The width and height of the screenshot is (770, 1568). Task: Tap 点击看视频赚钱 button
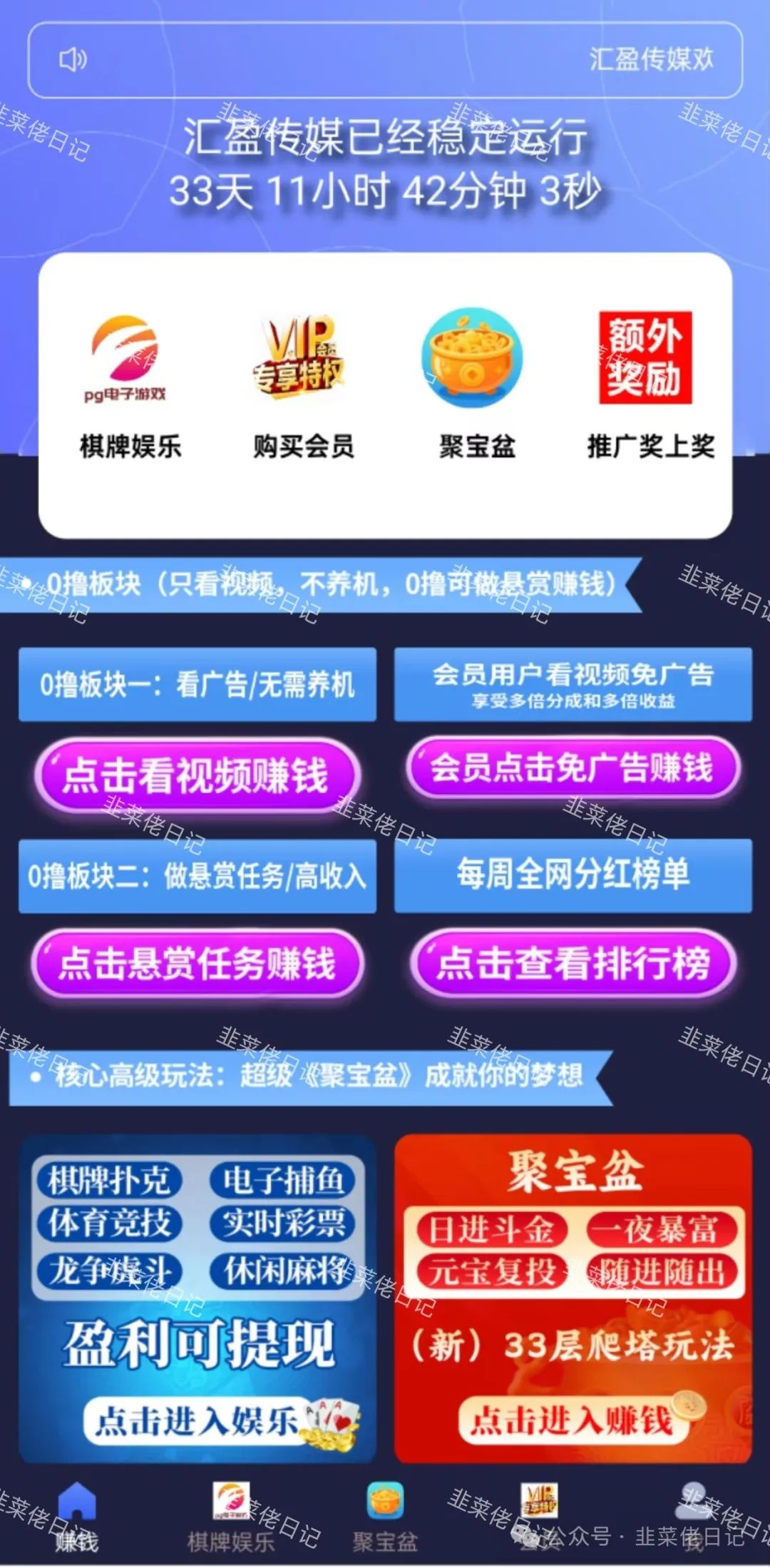click(197, 776)
